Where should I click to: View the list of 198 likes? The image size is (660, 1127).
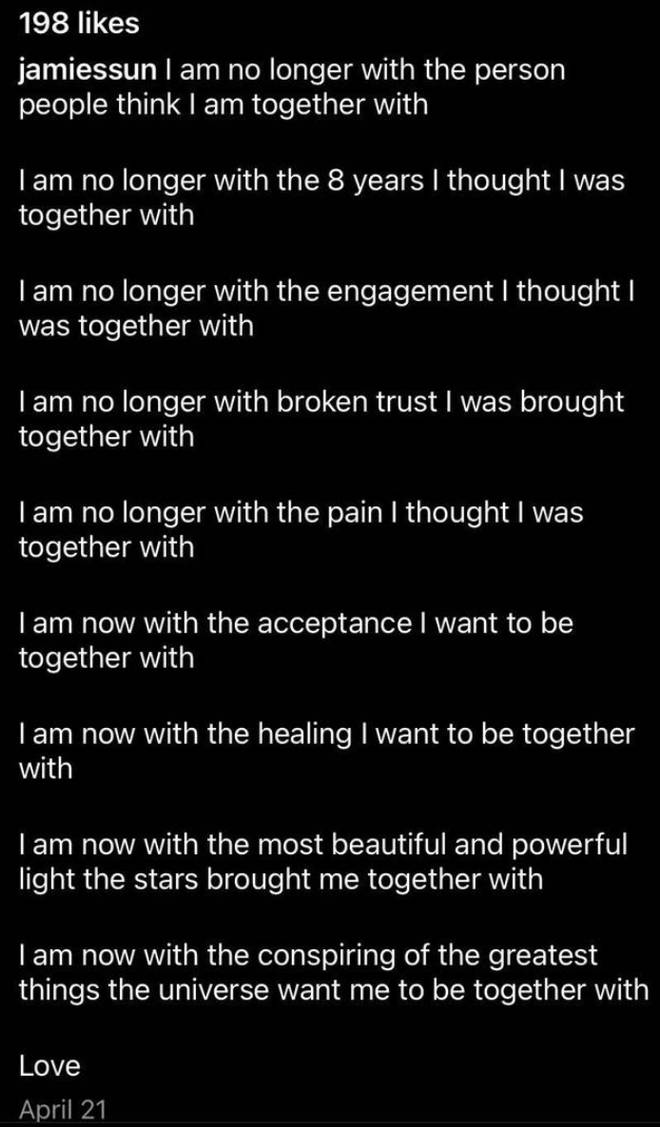click(x=78, y=24)
